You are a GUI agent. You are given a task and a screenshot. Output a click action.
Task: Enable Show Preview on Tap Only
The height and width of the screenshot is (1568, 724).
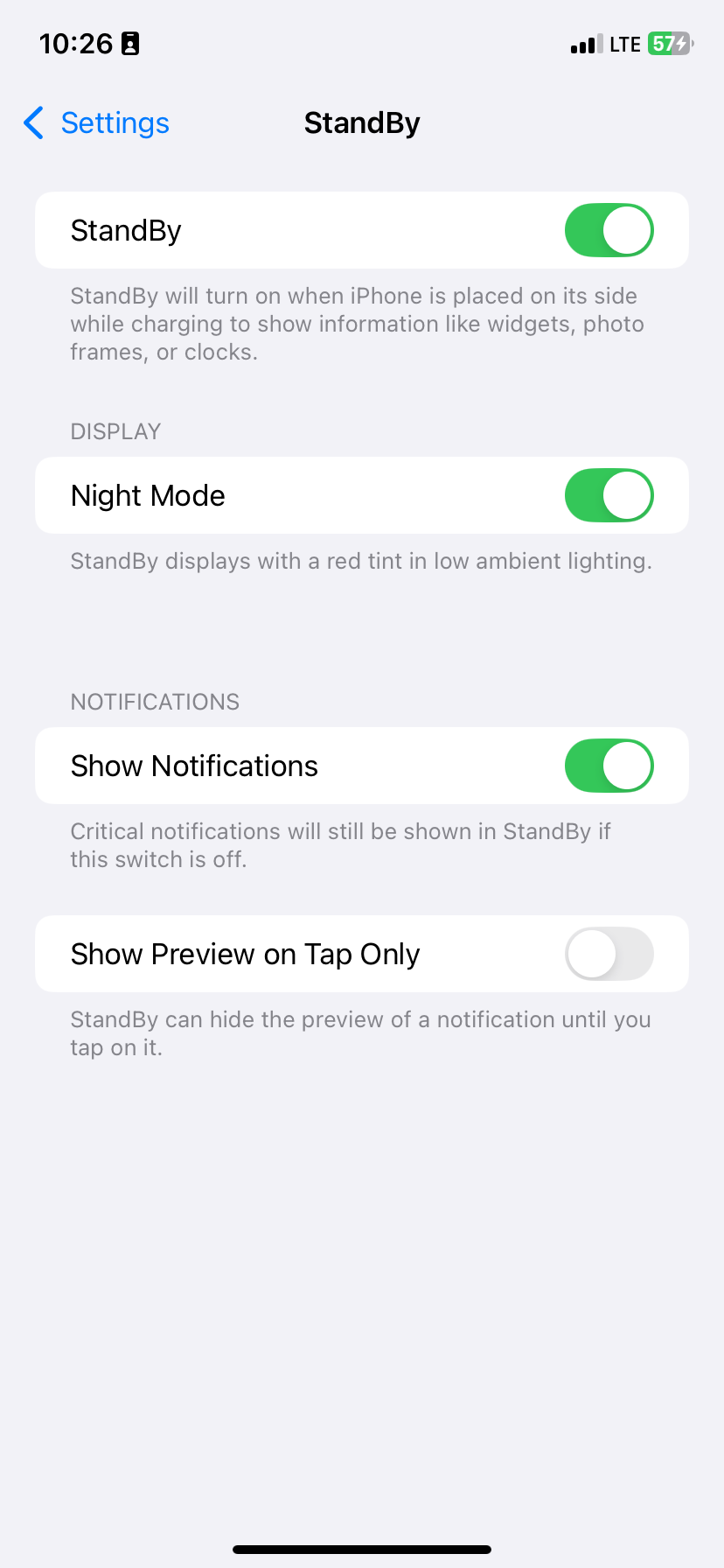point(609,954)
